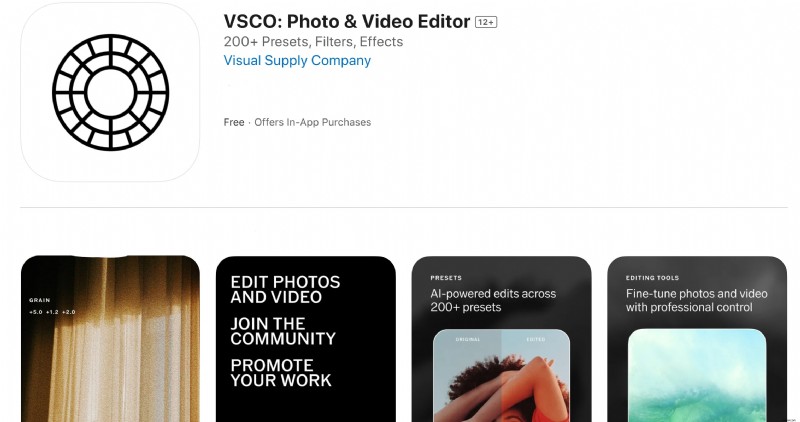View the Editing Tools screenshot

click(x=696, y=340)
